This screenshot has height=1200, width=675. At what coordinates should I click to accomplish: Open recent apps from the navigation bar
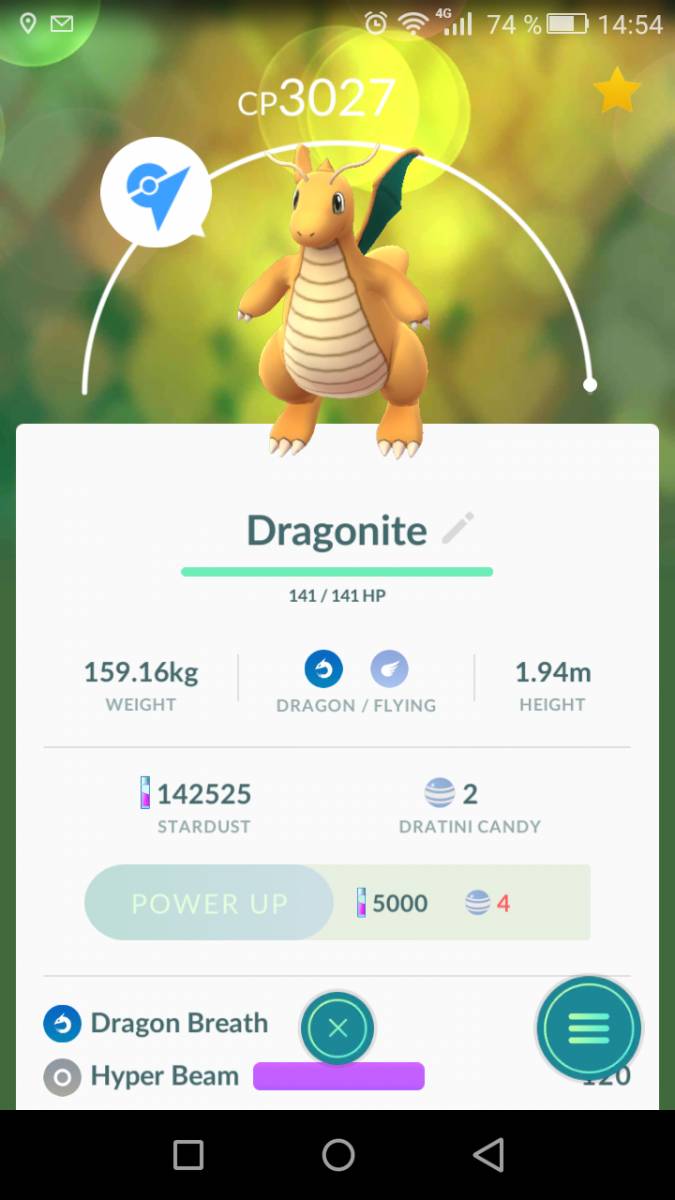[188, 1155]
